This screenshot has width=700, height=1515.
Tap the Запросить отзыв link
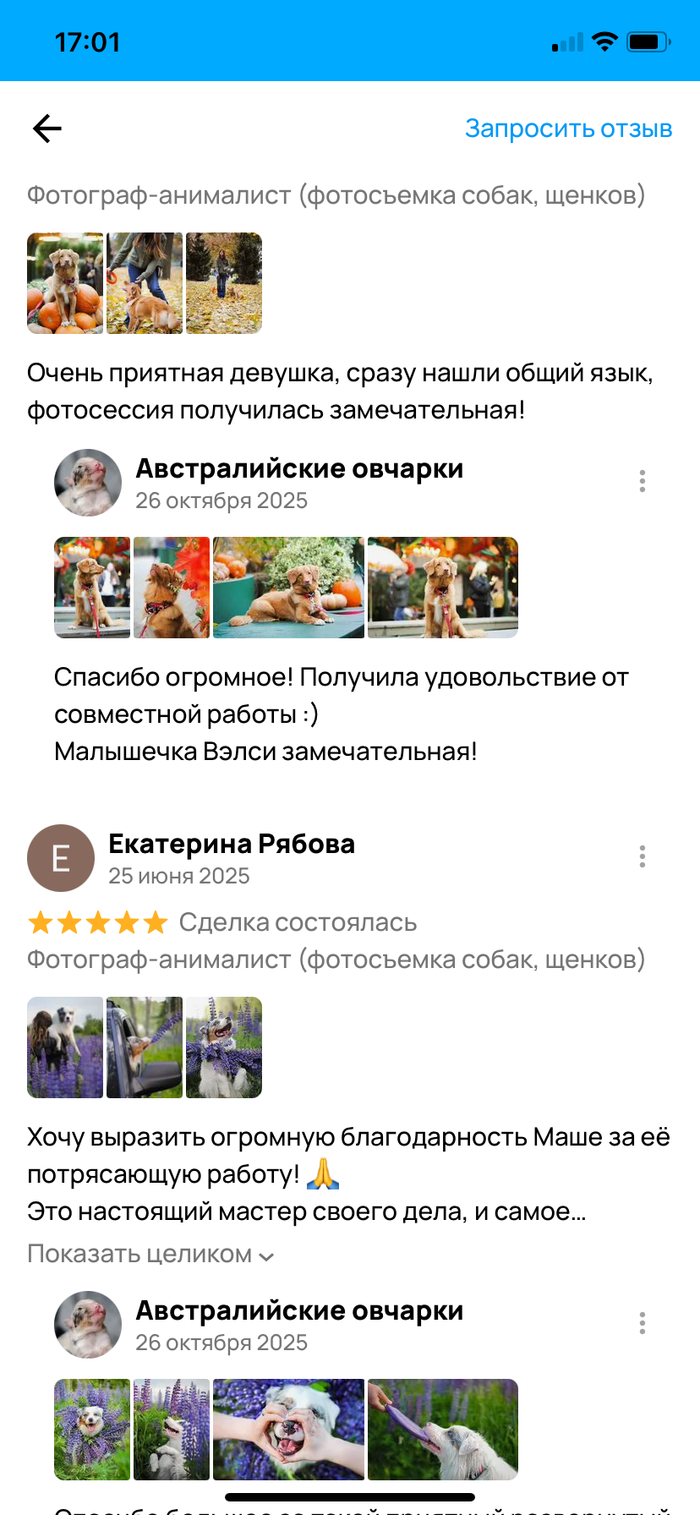568,129
